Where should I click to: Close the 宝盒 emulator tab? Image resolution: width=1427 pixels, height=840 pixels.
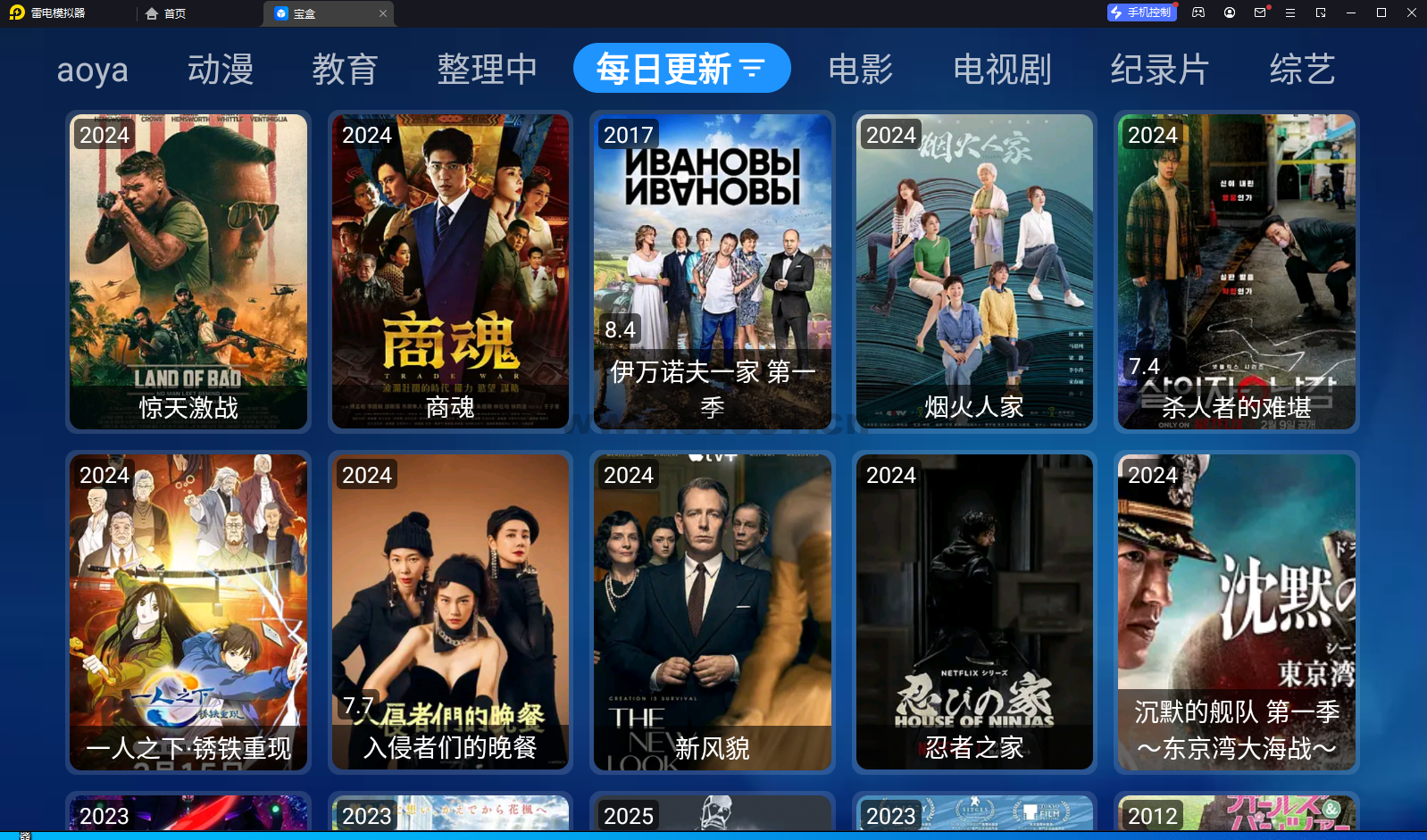click(383, 13)
